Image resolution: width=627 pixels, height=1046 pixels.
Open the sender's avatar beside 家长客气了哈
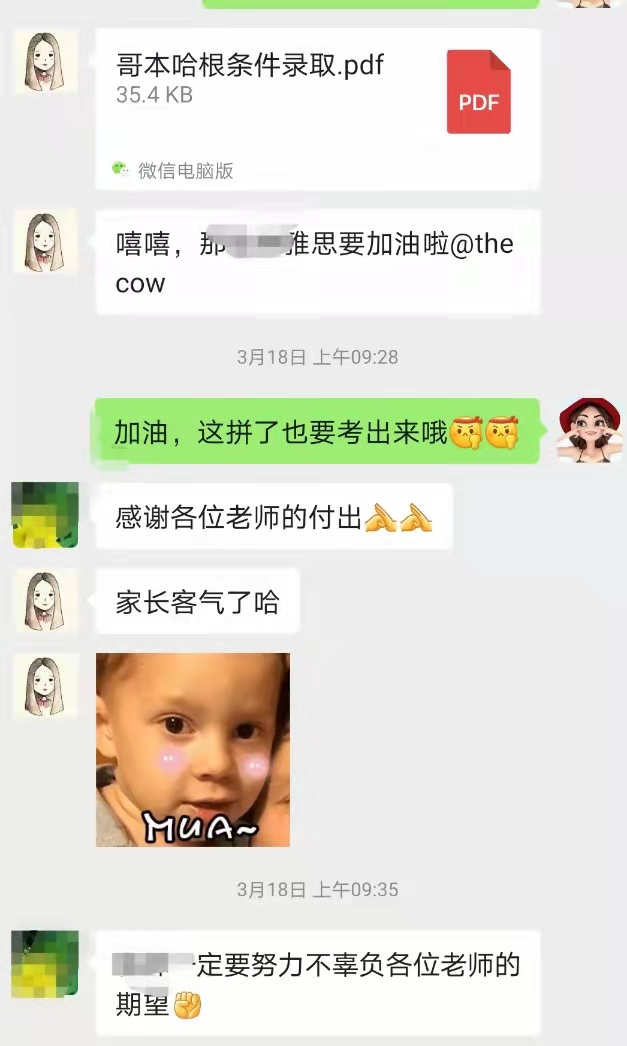click(45, 601)
